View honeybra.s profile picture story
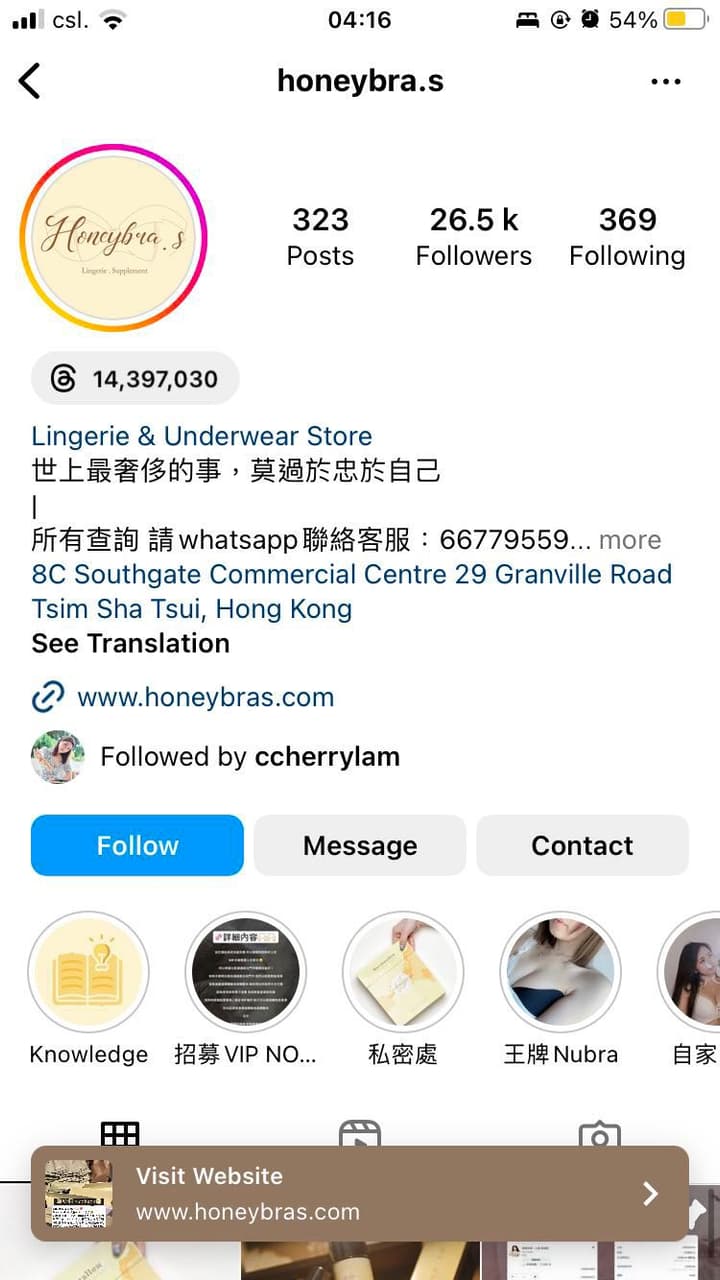Viewport: 720px width, 1280px height. pyautogui.click(x=113, y=237)
